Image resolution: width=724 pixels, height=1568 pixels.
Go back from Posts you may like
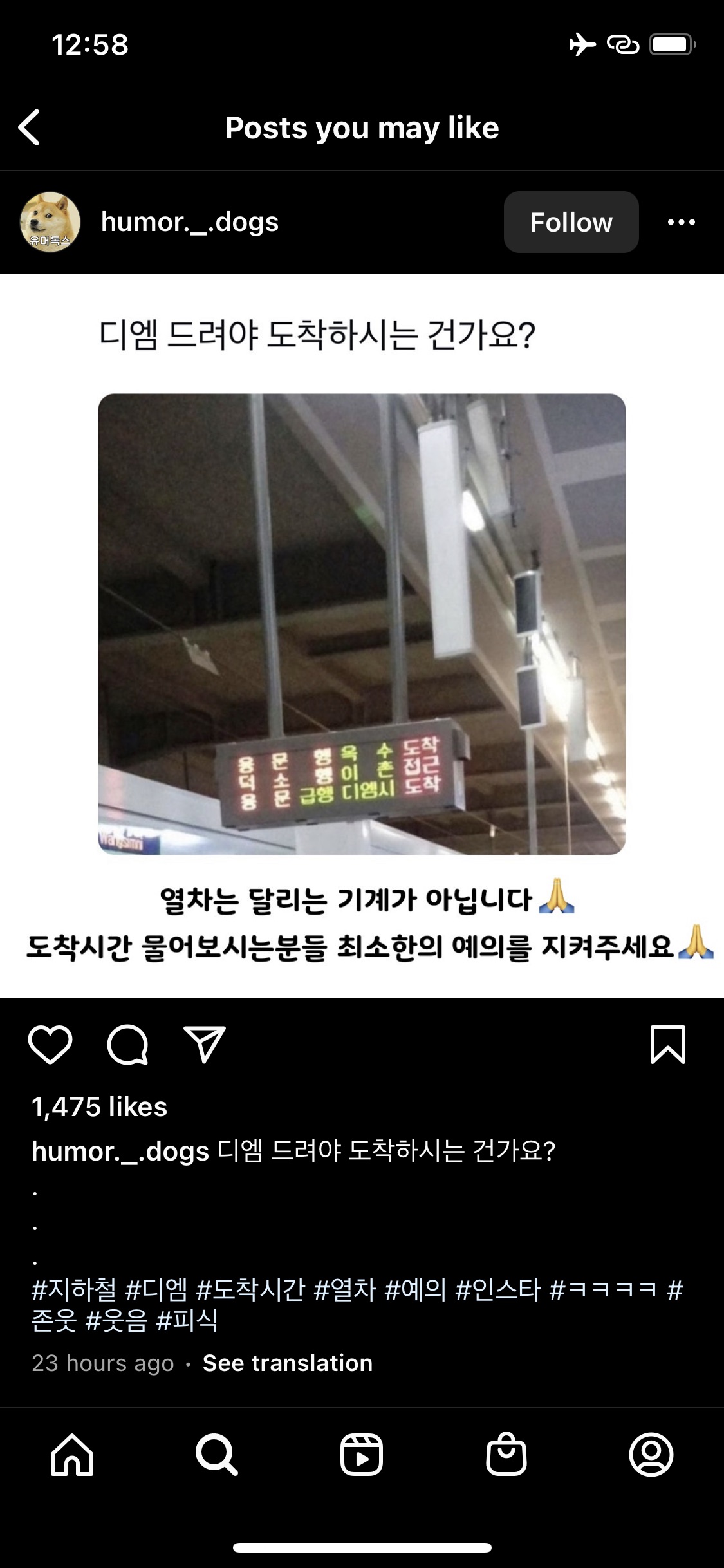pos(30,127)
